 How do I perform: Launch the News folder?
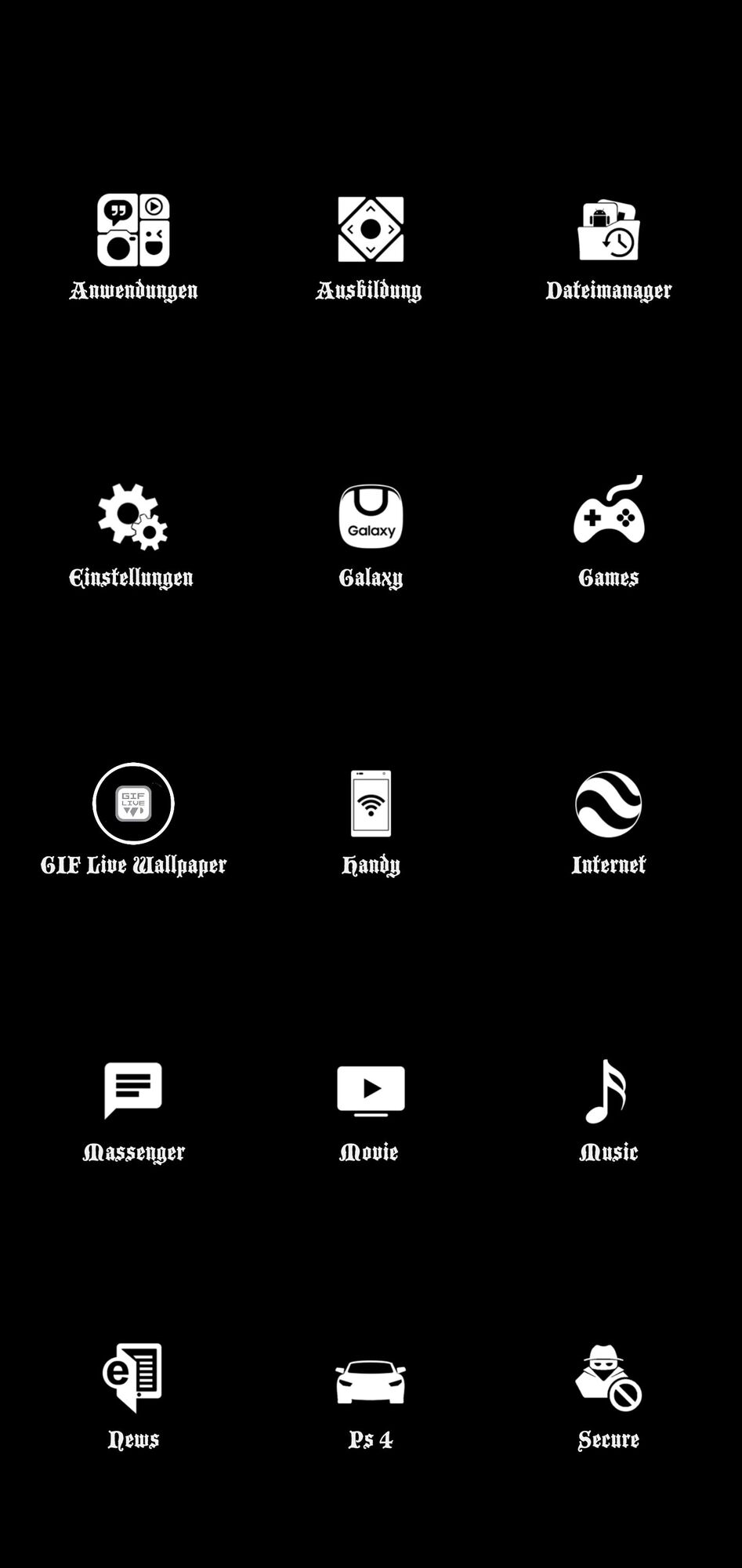coord(133,1377)
